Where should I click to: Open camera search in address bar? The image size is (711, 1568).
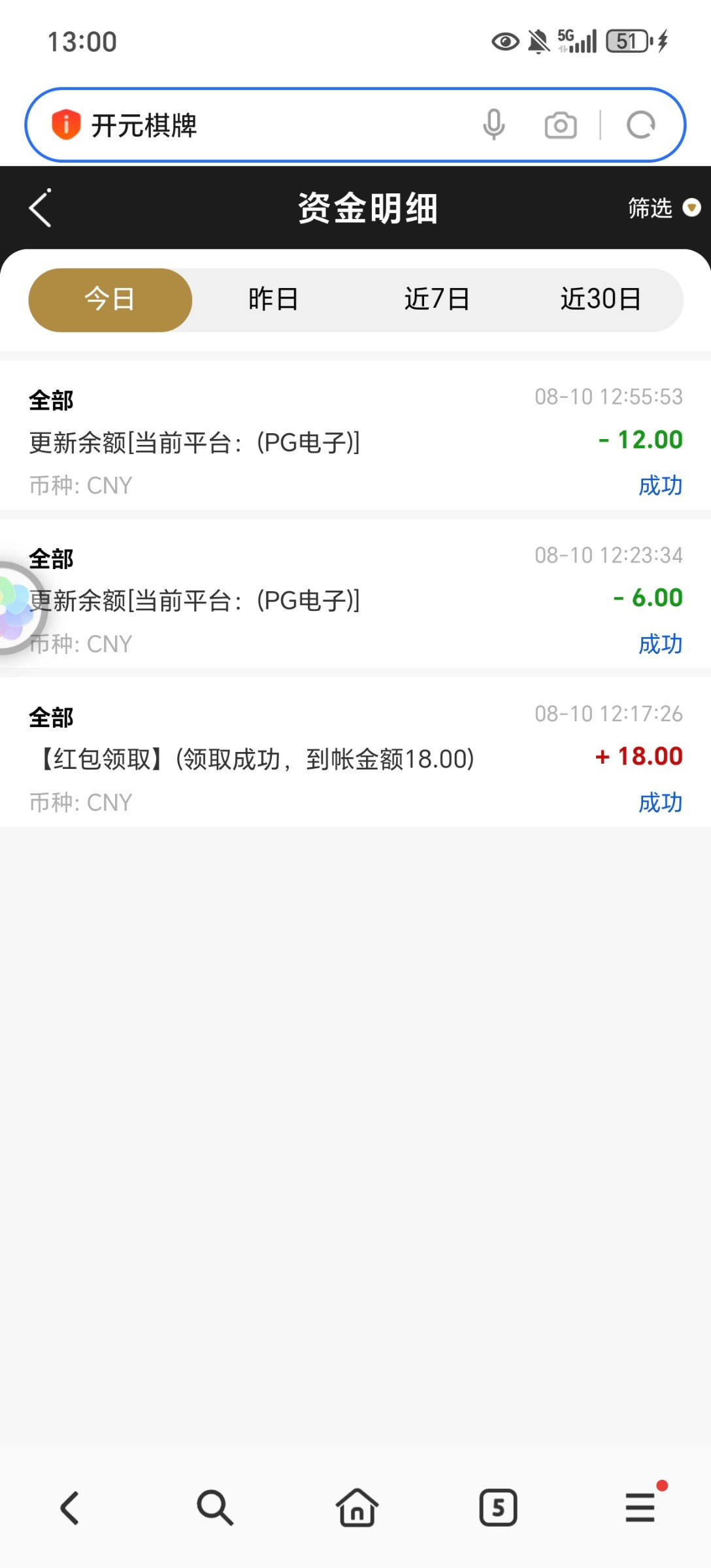(x=561, y=125)
